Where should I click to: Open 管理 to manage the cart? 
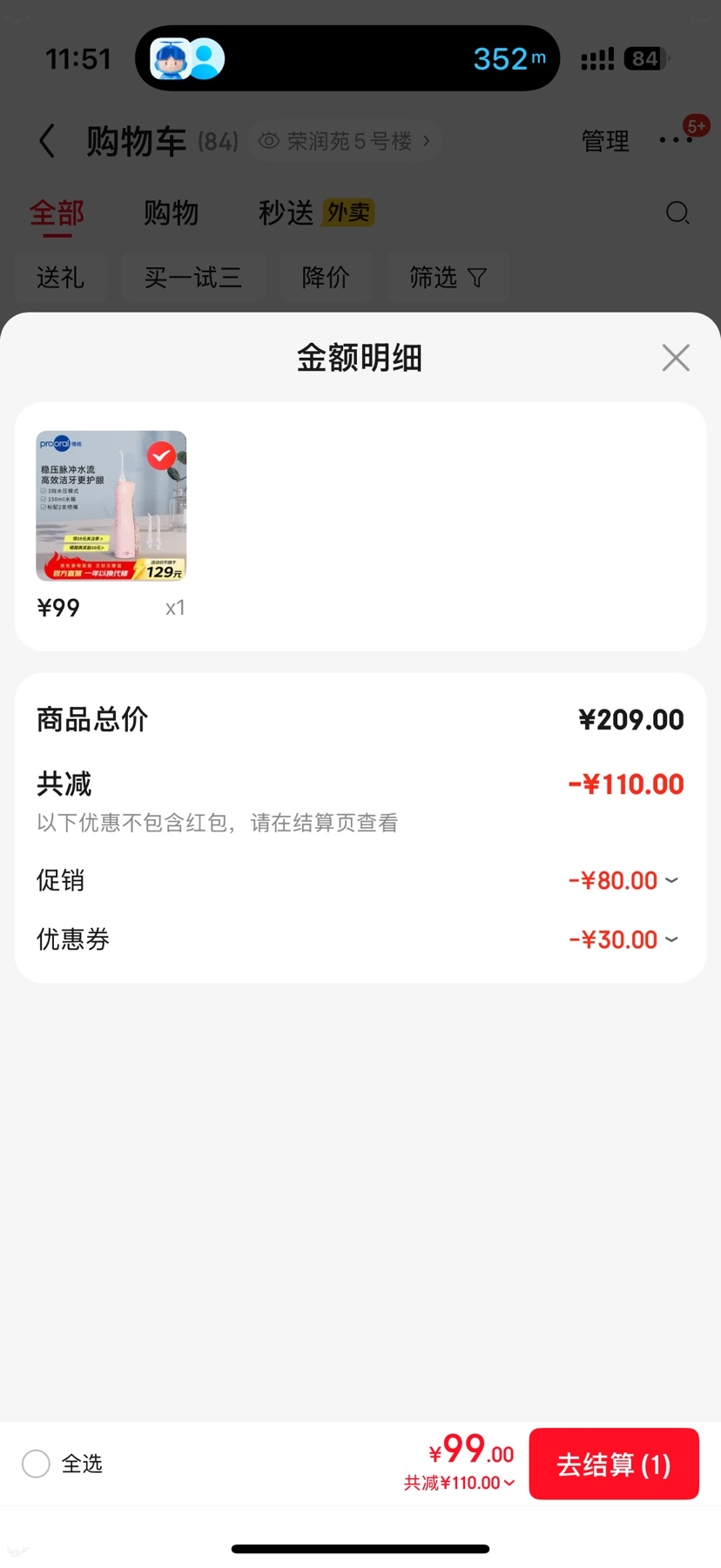[x=605, y=141]
